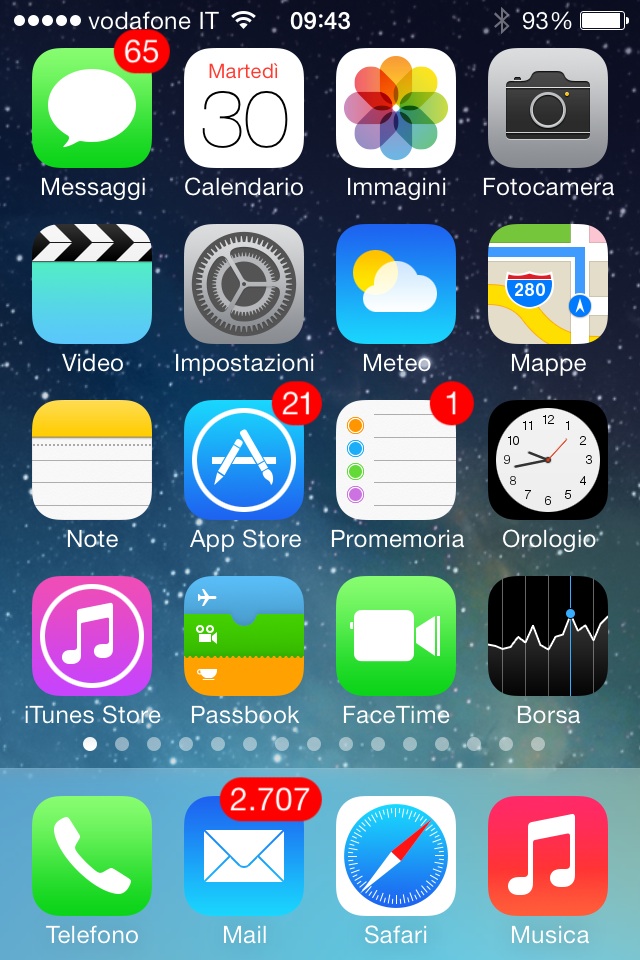The width and height of the screenshot is (640, 960).
Task: Launch the Calendario app
Action: [244, 108]
